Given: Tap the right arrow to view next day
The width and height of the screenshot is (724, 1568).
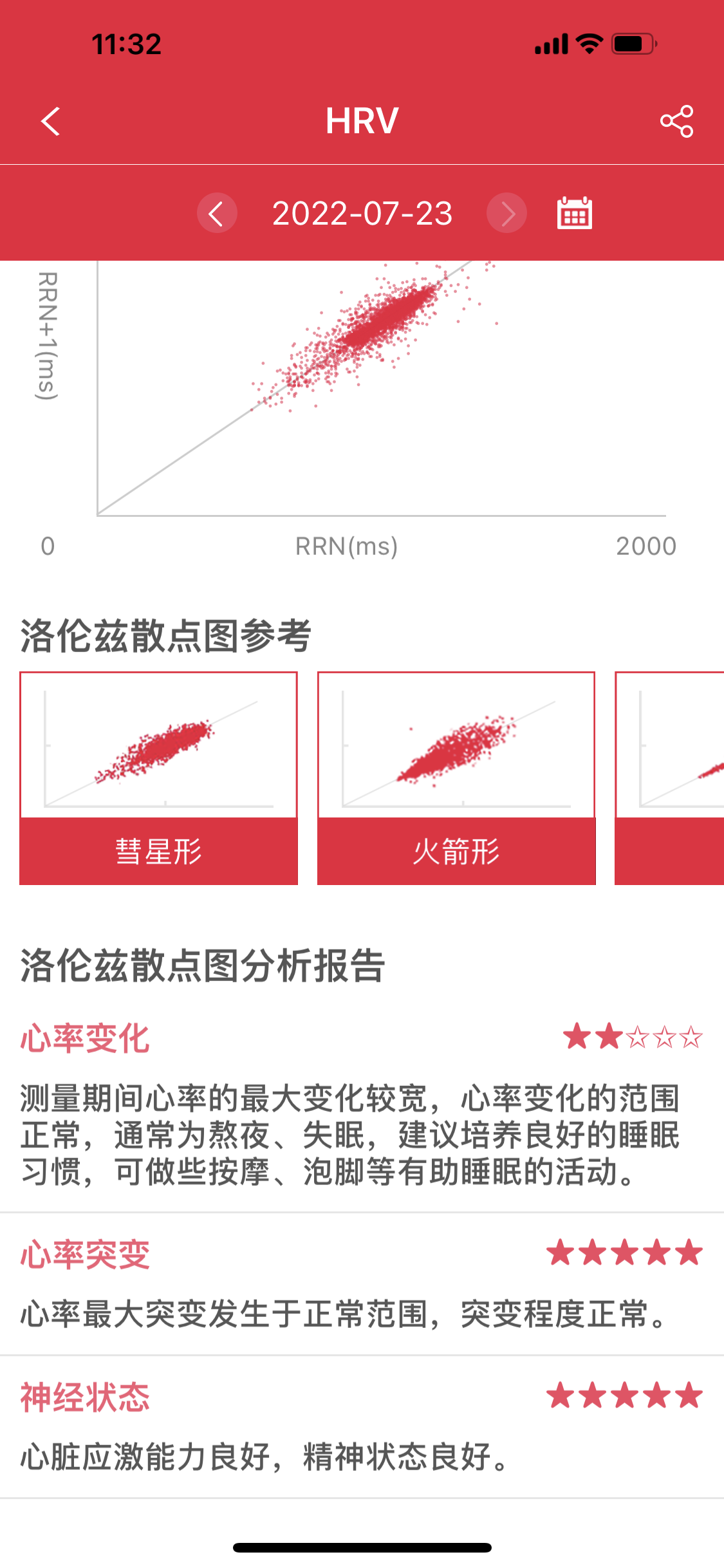Looking at the screenshot, I should [x=506, y=213].
